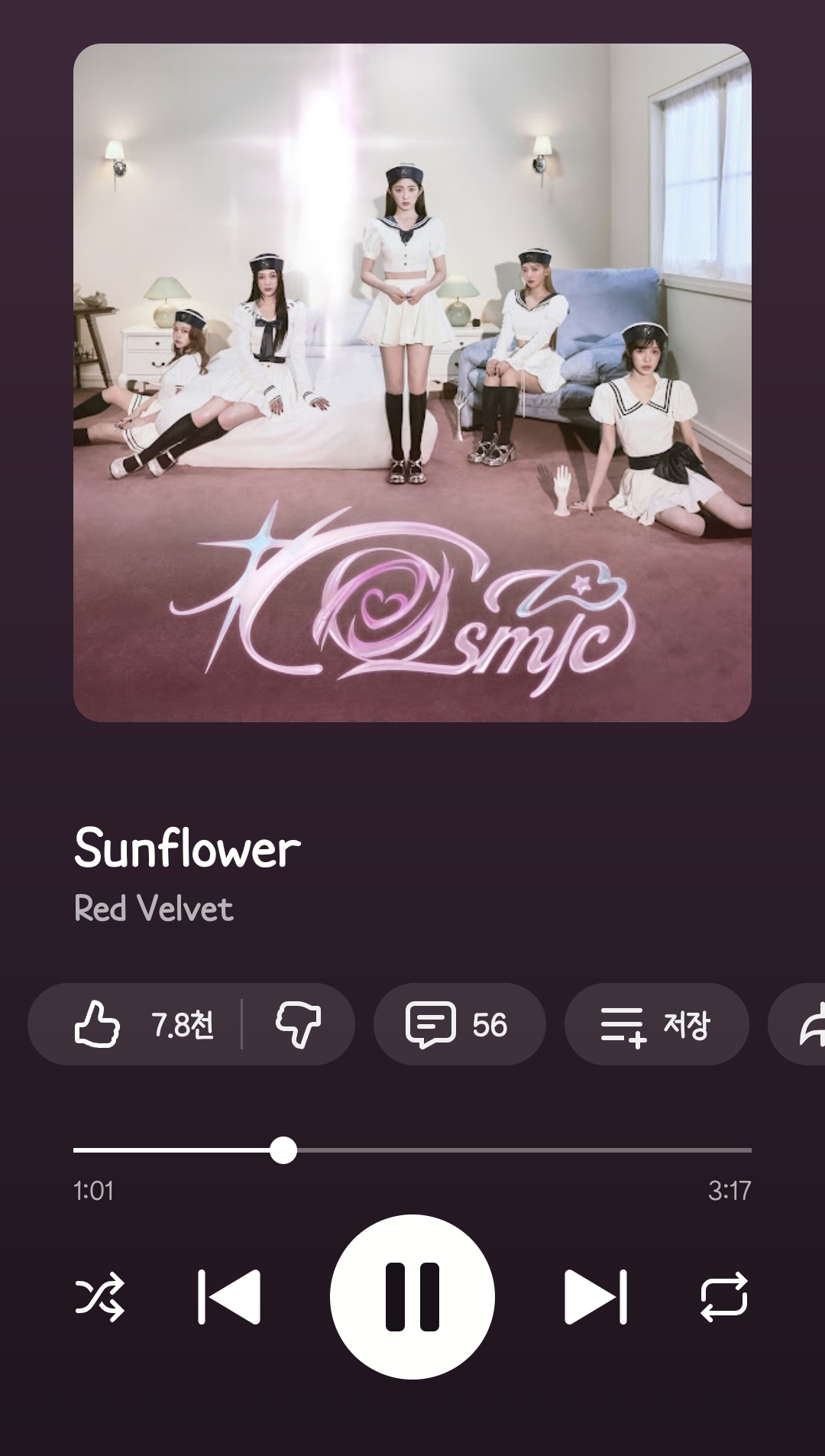Viewport: 825px width, 1456px height.
Task: Toggle shuffle playback
Action: coord(100,1297)
